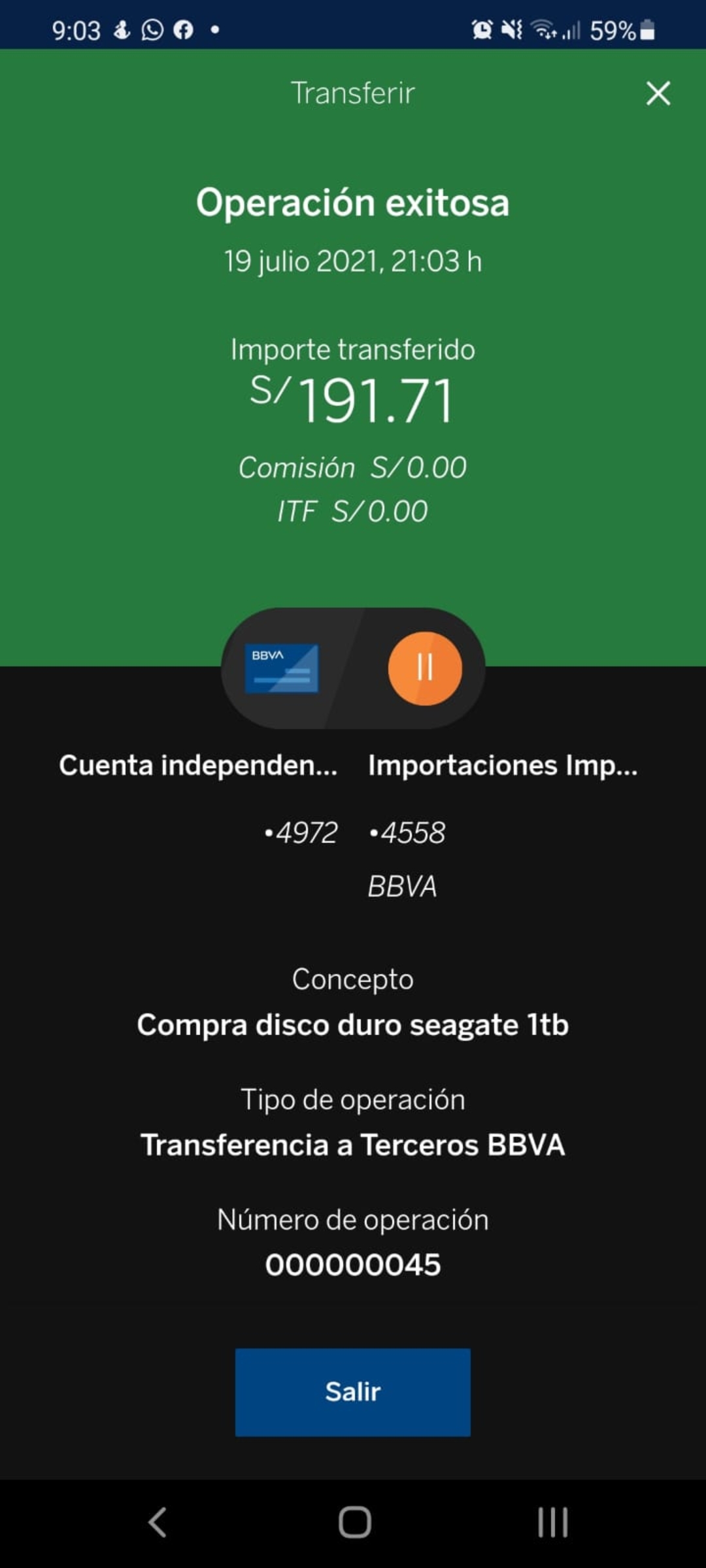Close the Transferir confirmation screen
Viewport: 706px width, 1568px height.
pos(658,93)
